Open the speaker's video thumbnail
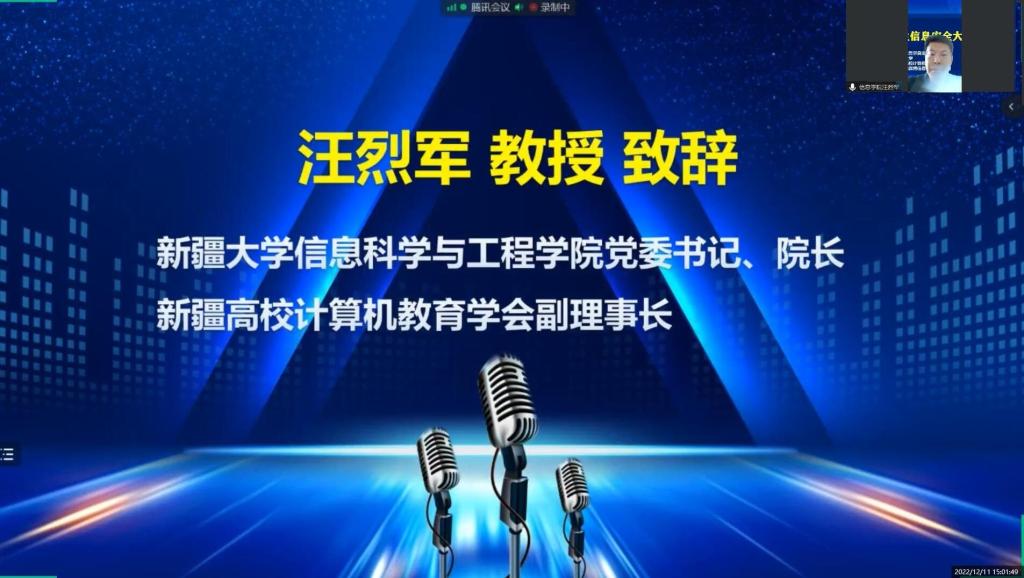 (934, 46)
